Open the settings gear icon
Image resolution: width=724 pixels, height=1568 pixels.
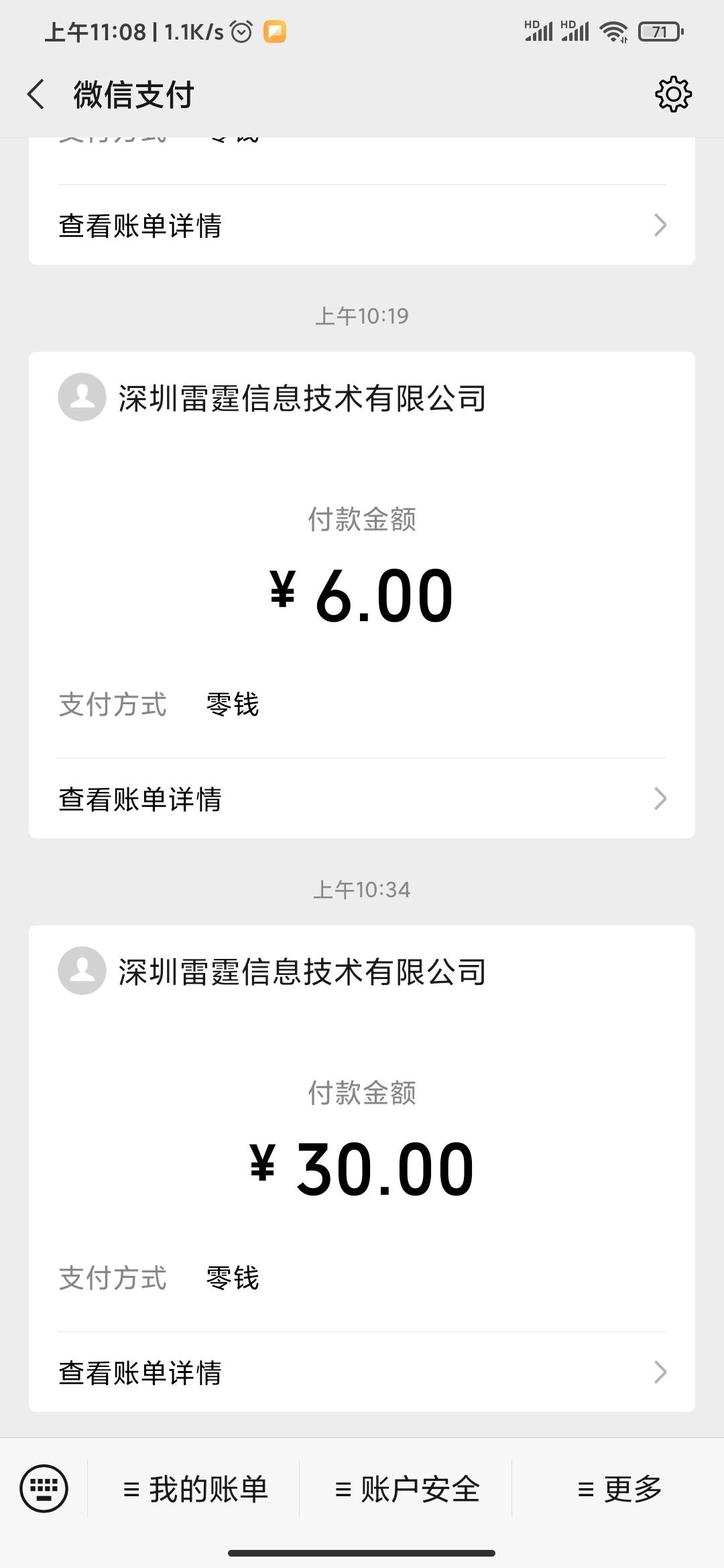pyautogui.click(x=672, y=94)
